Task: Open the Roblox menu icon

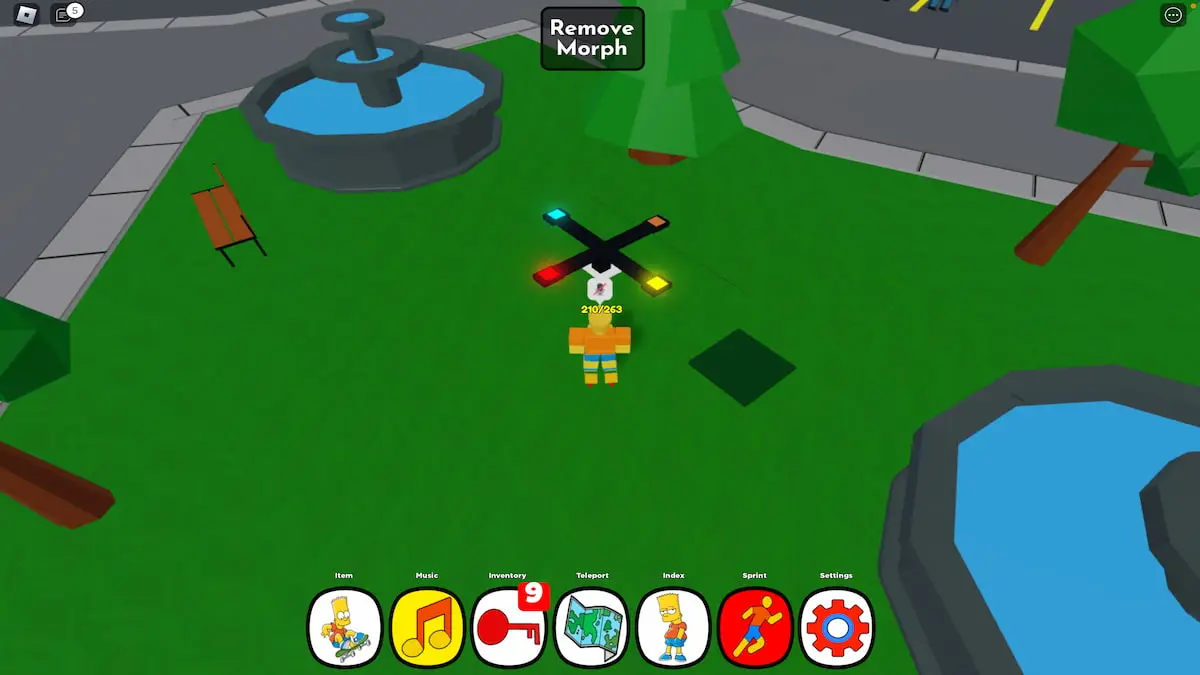Action: pos(27,15)
